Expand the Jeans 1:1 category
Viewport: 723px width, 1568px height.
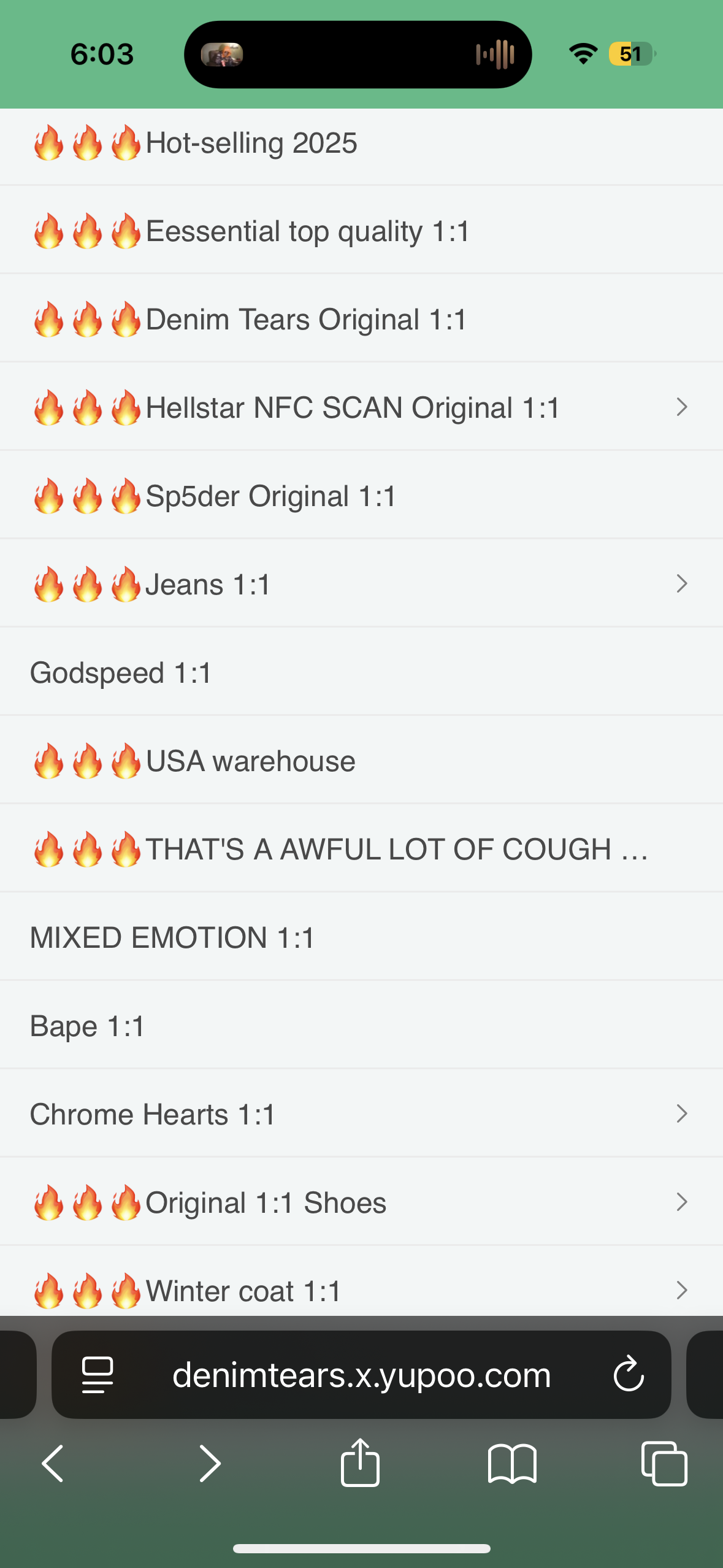pyautogui.click(x=681, y=584)
